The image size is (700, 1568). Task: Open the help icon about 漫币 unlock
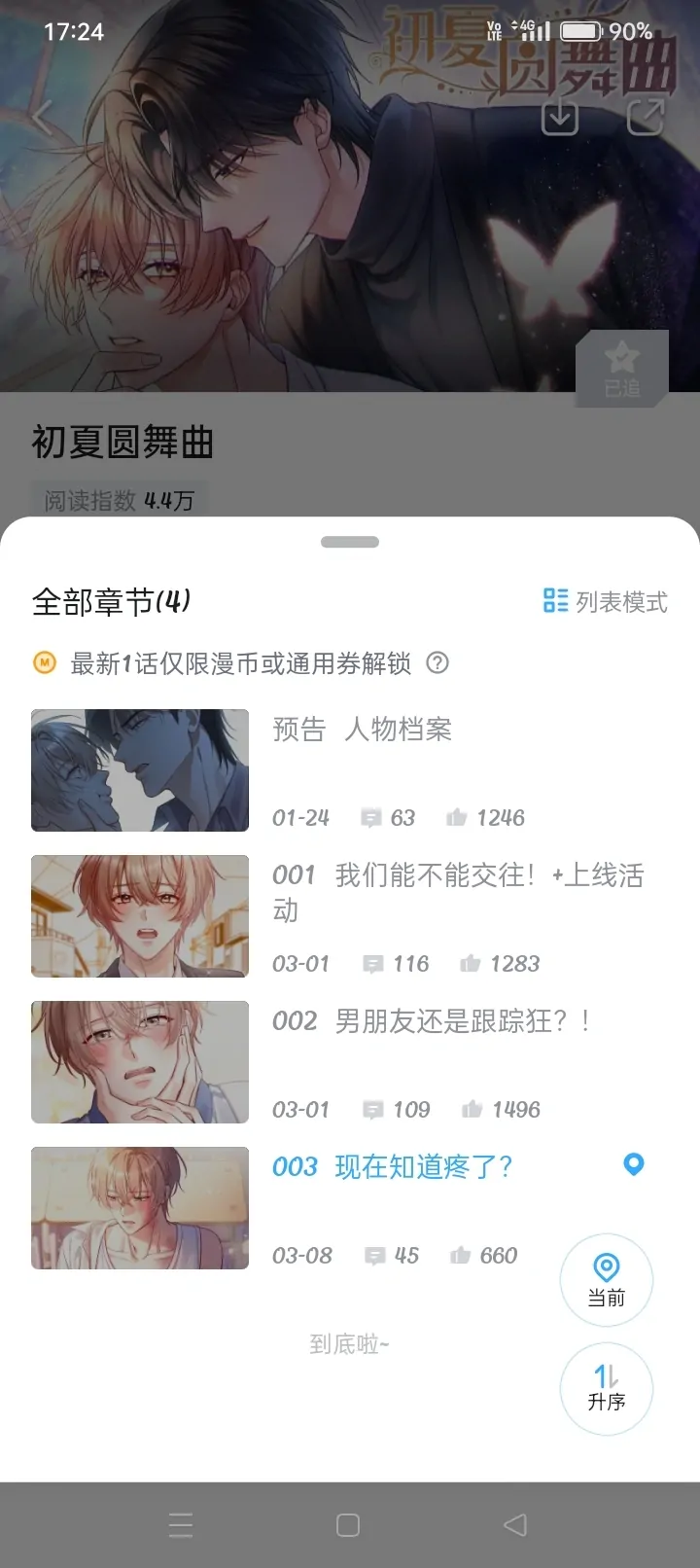438,663
